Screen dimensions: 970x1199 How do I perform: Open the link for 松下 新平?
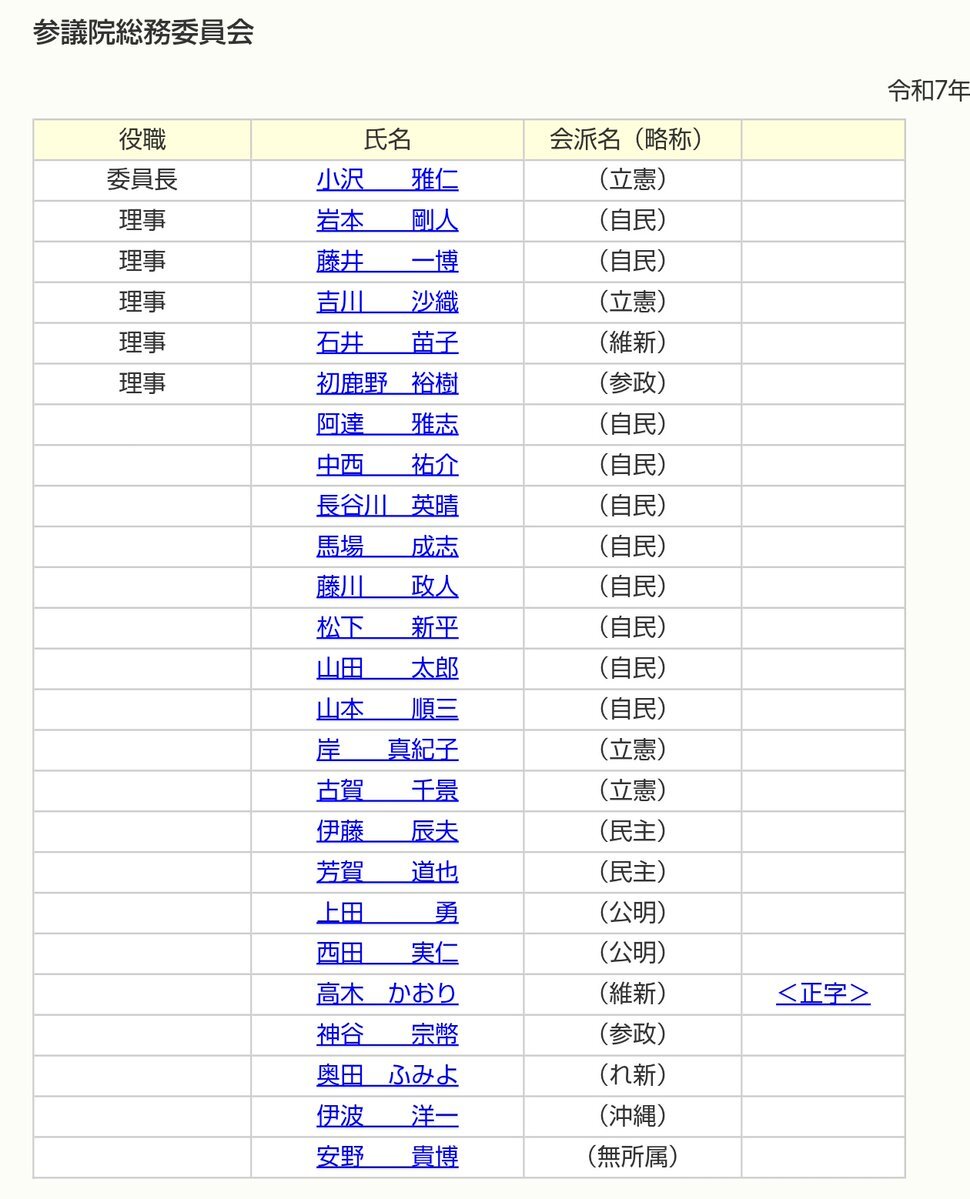tap(387, 628)
